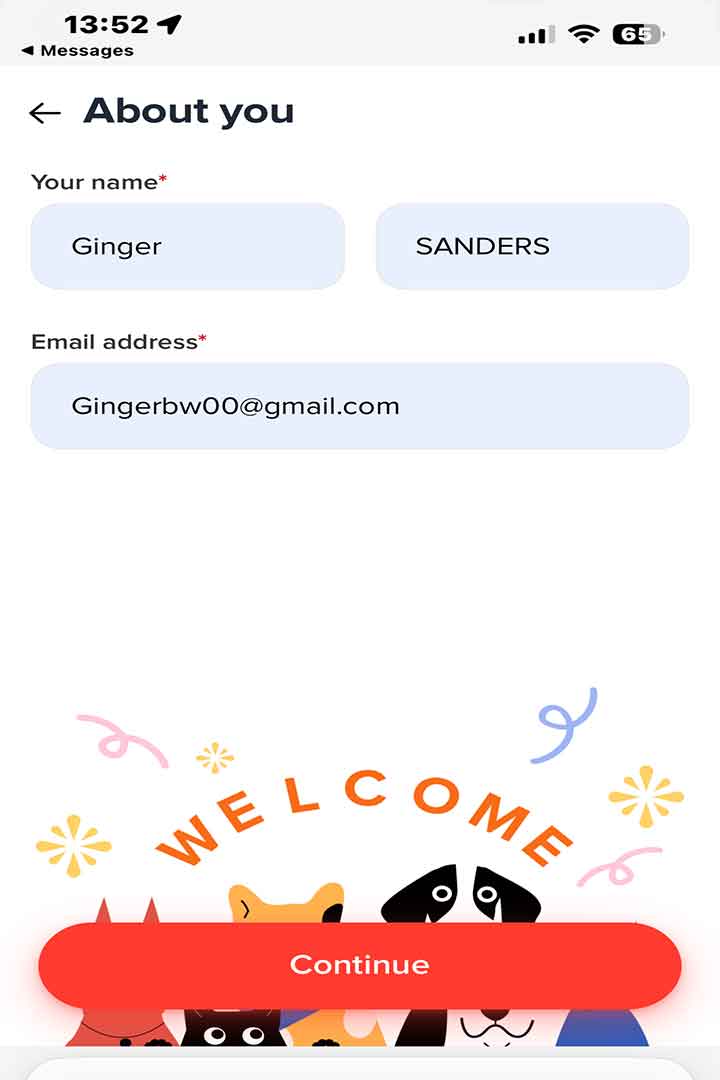This screenshot has width=720, height=1080.
Task: Tap the email address field
Action: pyautogui.click(x=360, y=406)
